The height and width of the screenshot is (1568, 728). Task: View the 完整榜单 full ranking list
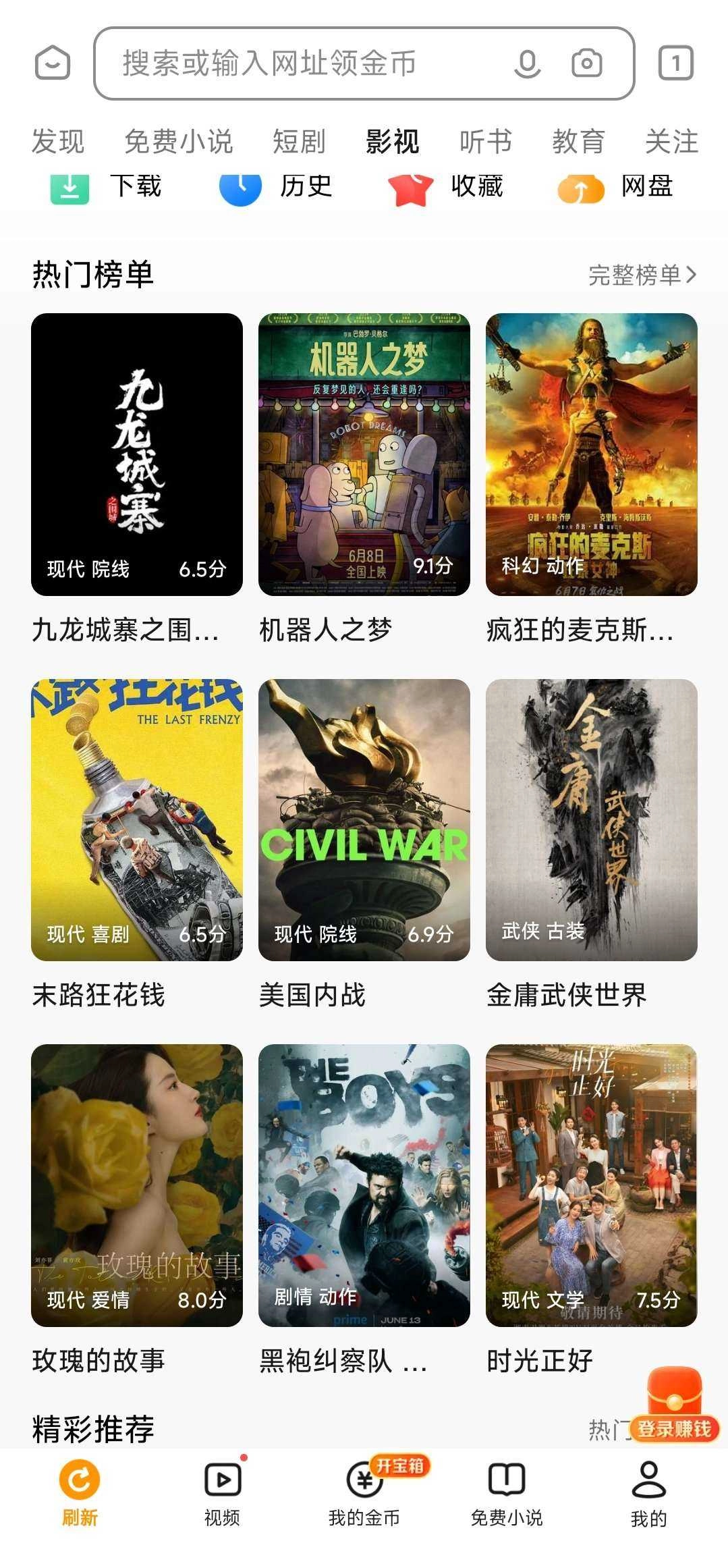[642, 275]
